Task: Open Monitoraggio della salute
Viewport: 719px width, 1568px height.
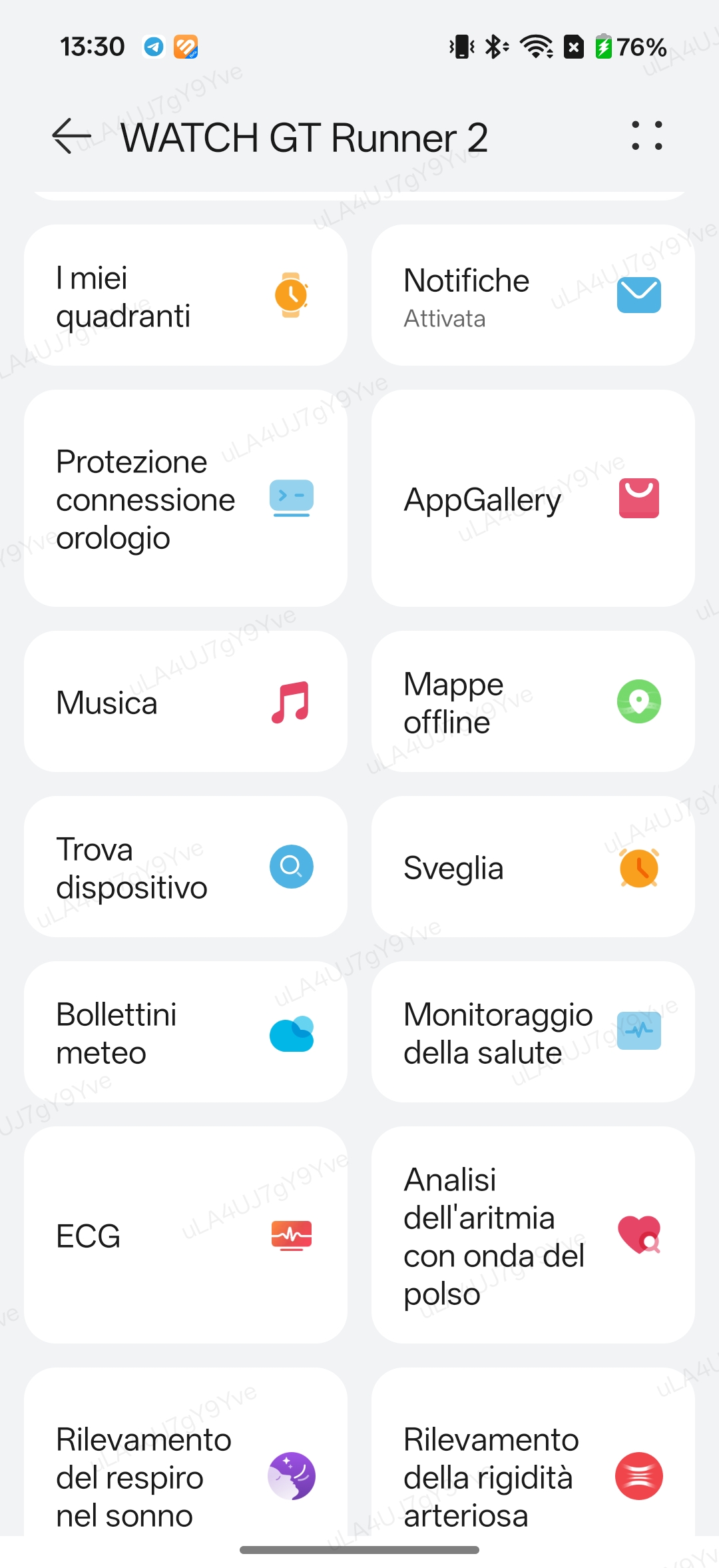Action: [x=533, y=1032]
